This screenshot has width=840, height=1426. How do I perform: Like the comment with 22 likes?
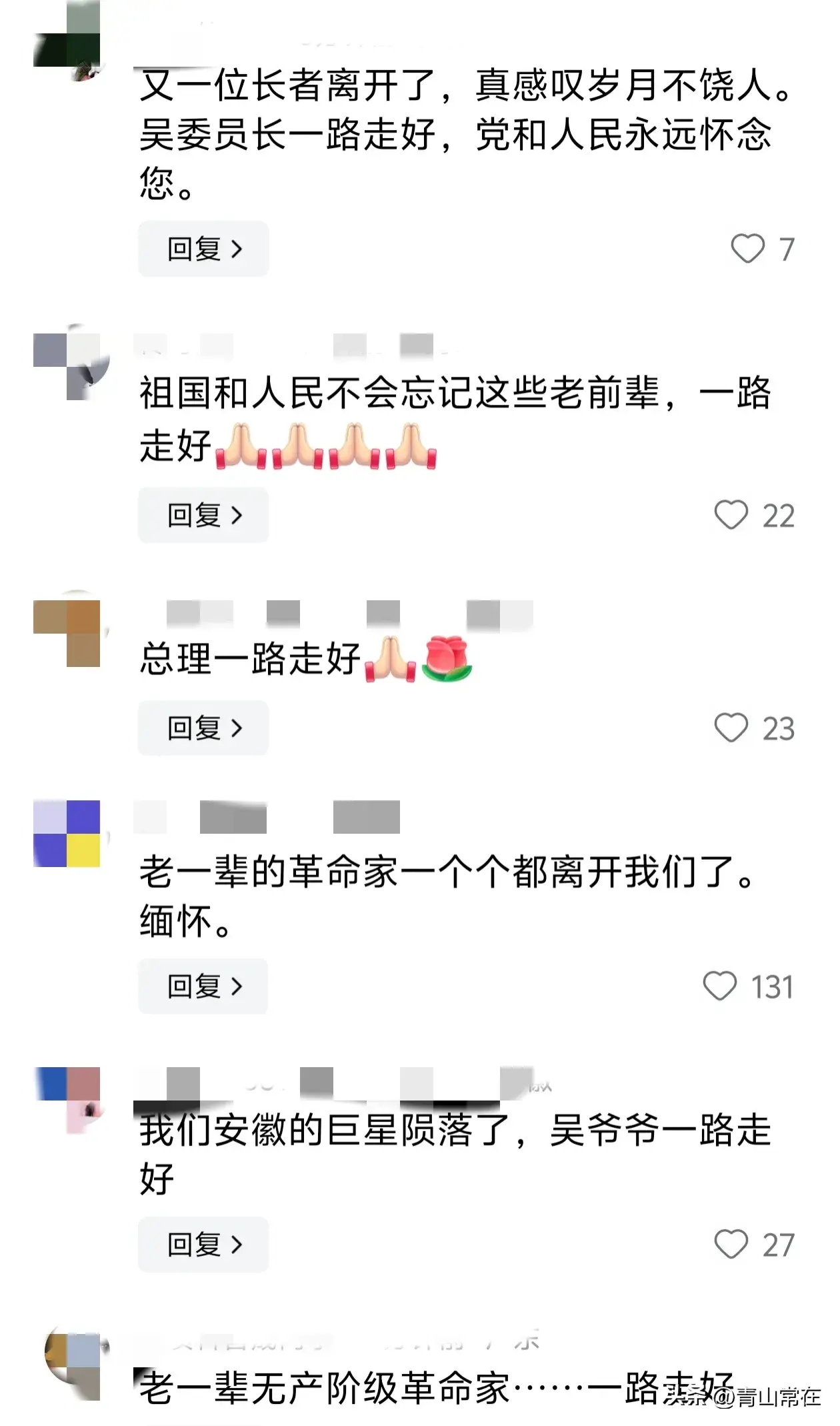(731, 515)
